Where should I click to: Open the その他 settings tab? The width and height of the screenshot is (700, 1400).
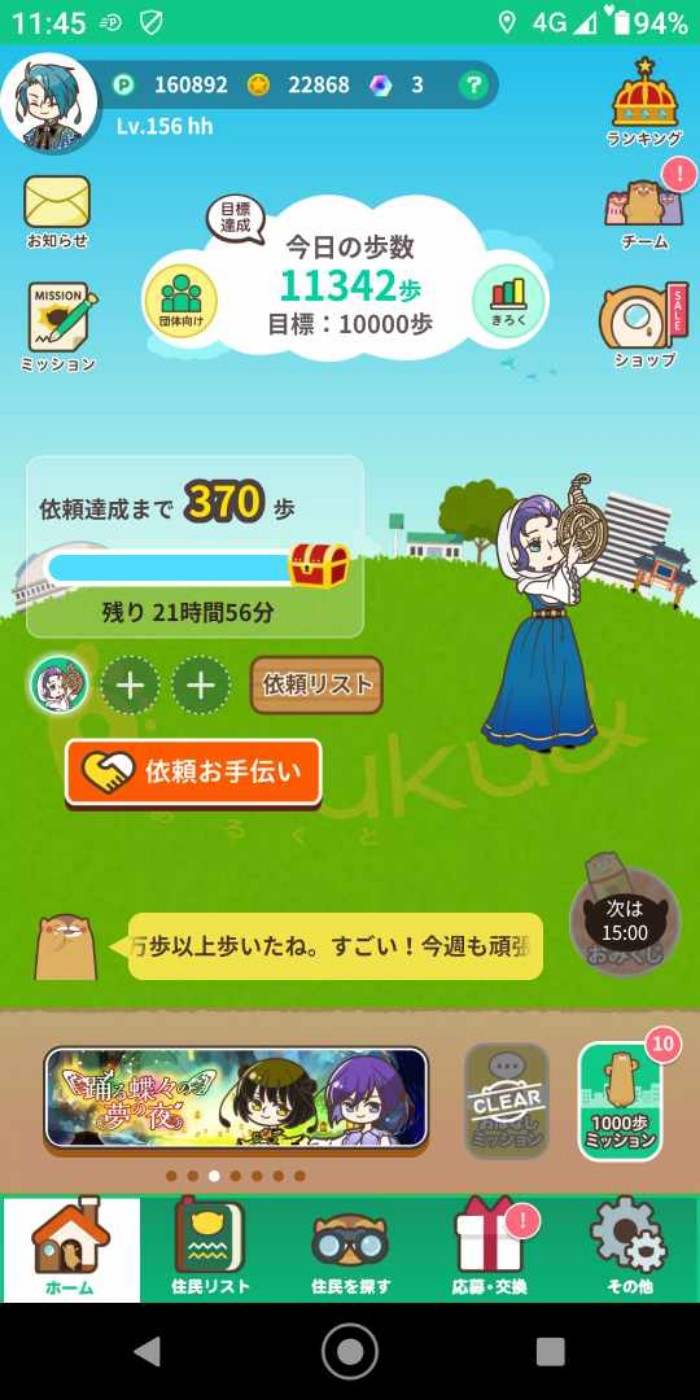(629, 1248)
